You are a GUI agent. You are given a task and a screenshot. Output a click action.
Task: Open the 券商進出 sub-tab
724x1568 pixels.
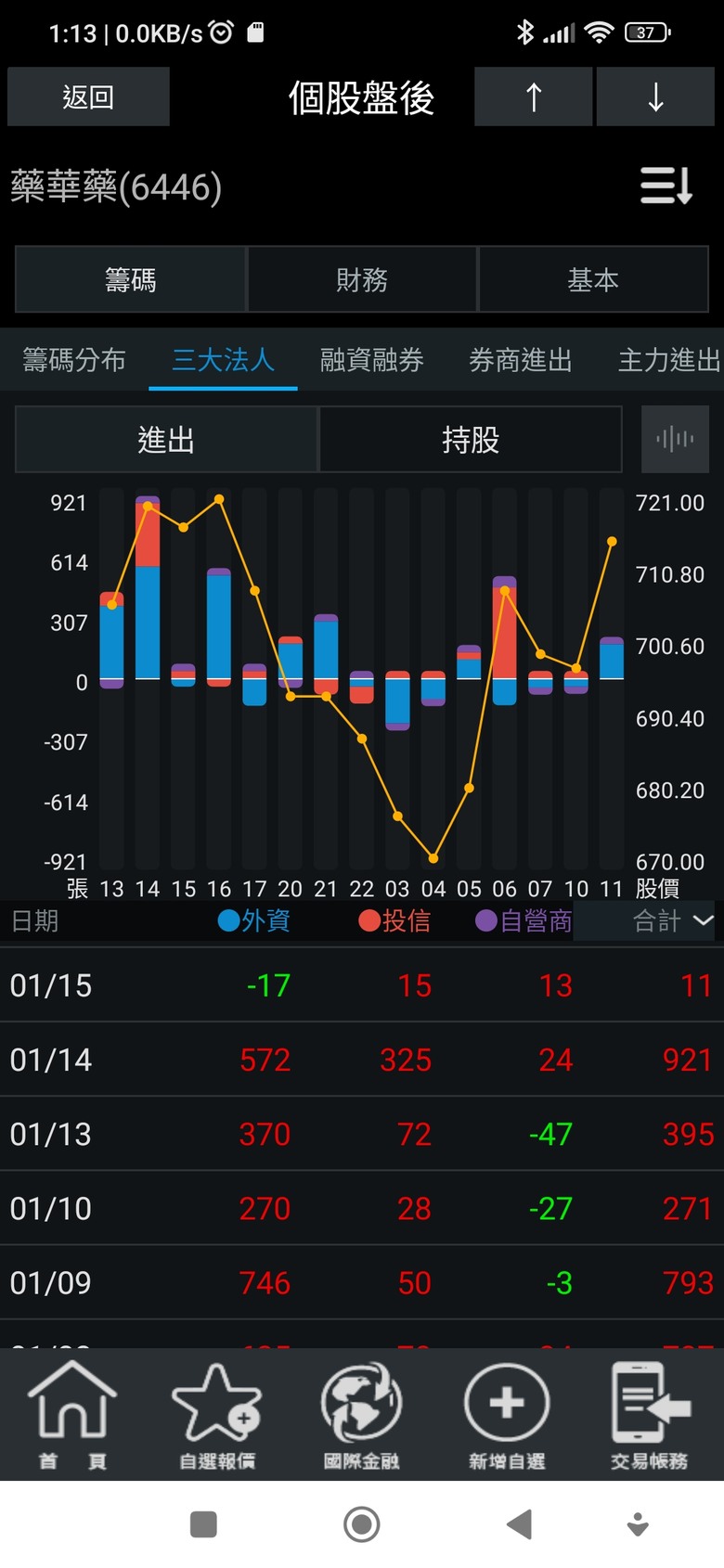pyautogui.click(x=521, y=360)
